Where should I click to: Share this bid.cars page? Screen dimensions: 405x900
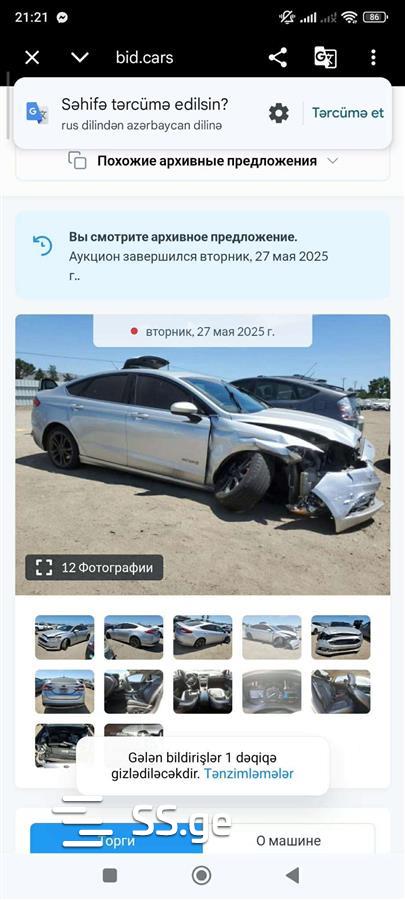(x=278, y=57)
